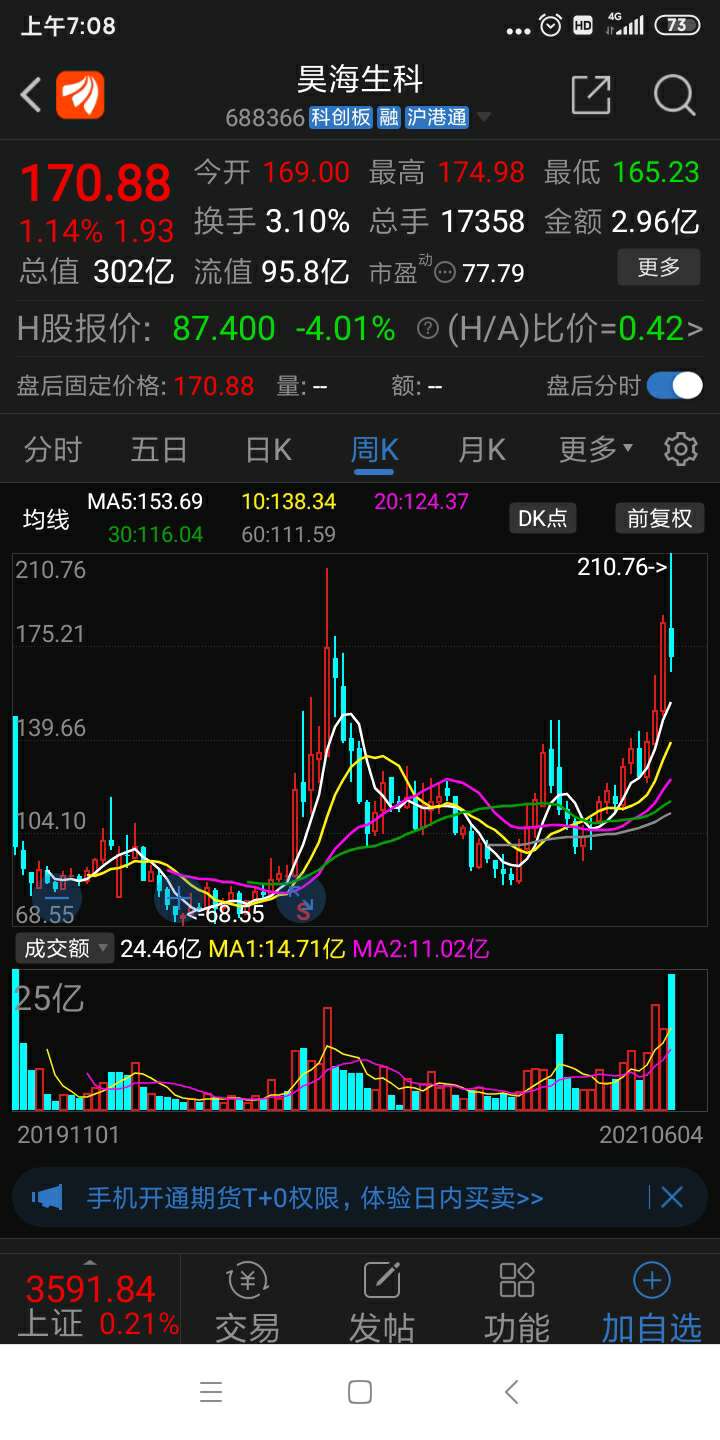Viewport: 720px width, 1440px height.
Task: Add stock to watchlist via 加自选
Action: point(651,1295)
